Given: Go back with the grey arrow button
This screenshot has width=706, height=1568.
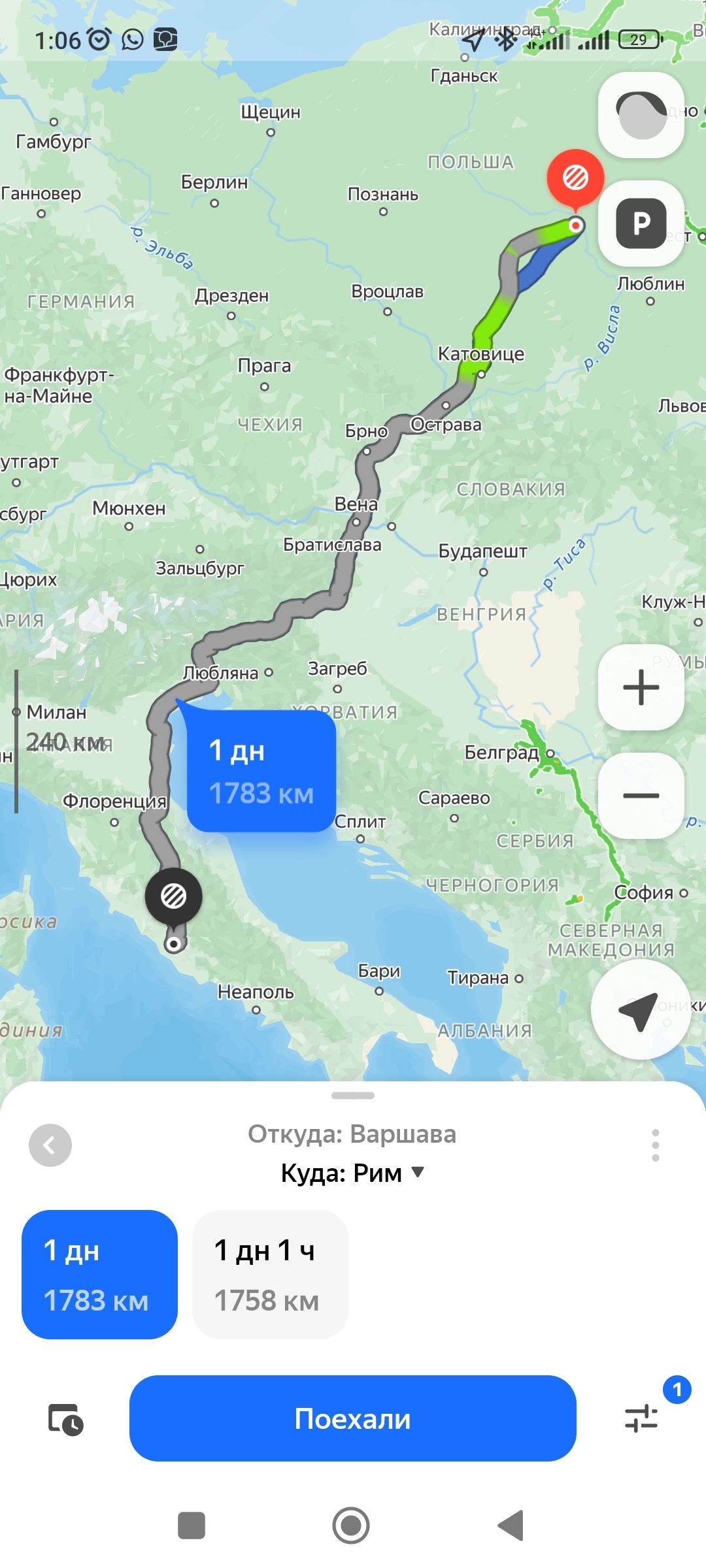Looking at the screenshot, I should tap(50, 1145).
